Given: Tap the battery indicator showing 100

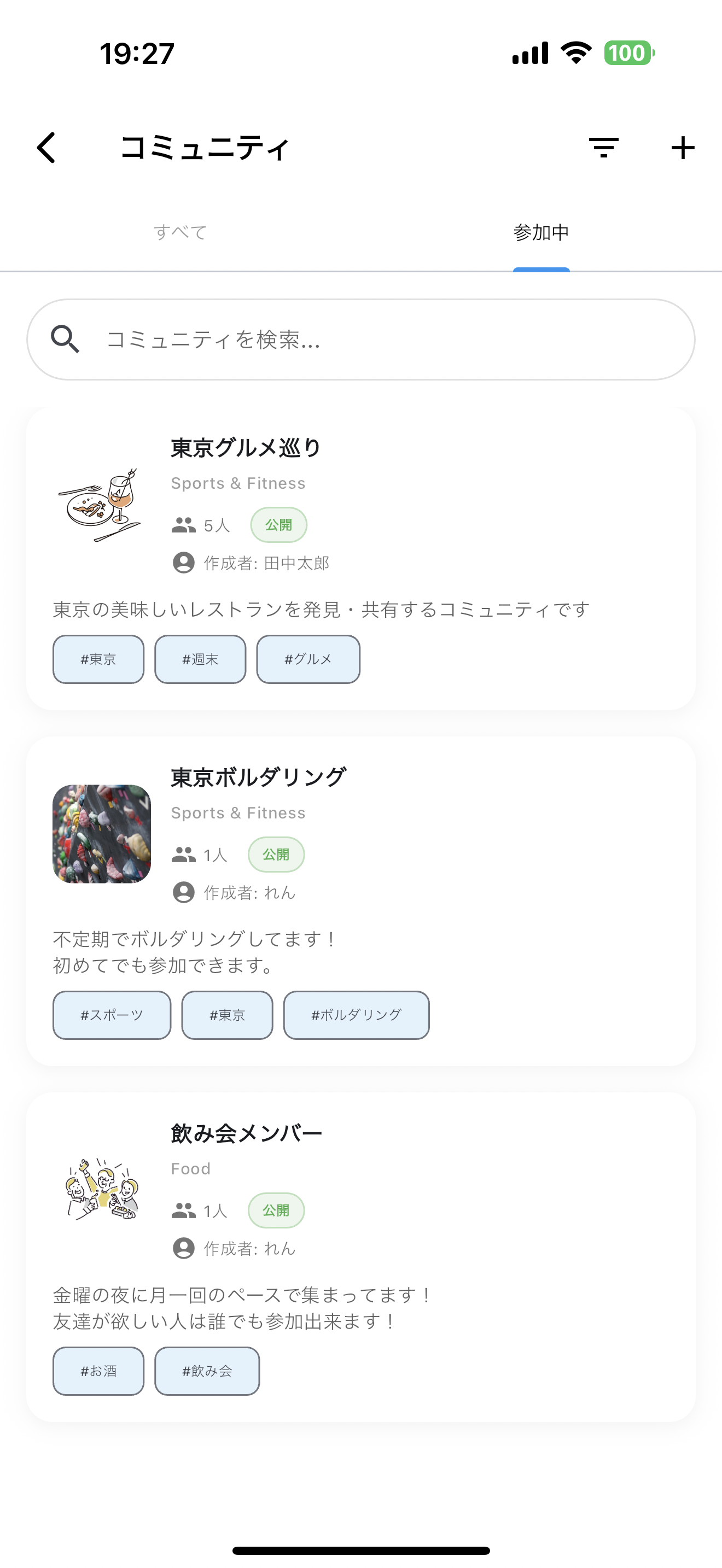Looking at the screenshot, I should point(630,54).
